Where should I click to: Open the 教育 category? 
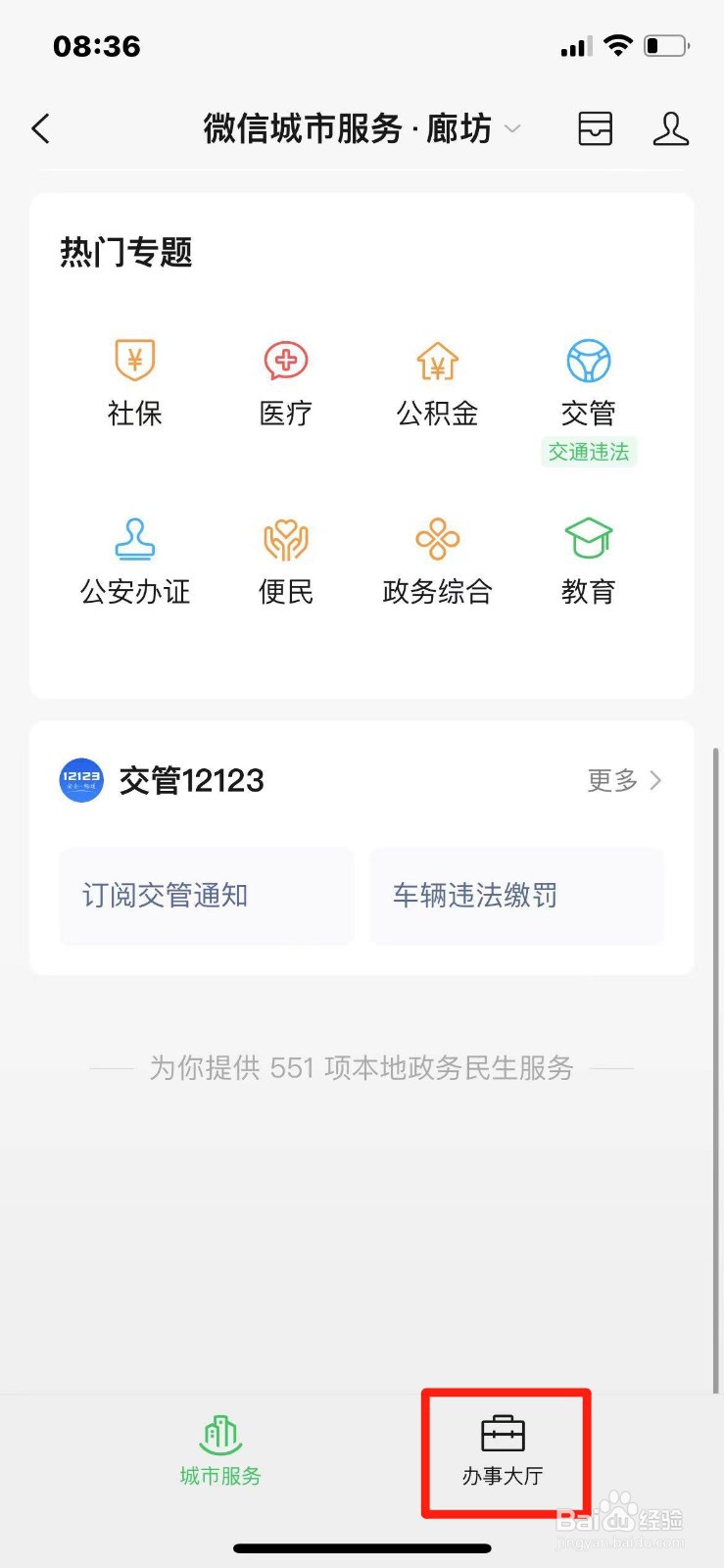(x=589, y=563)
